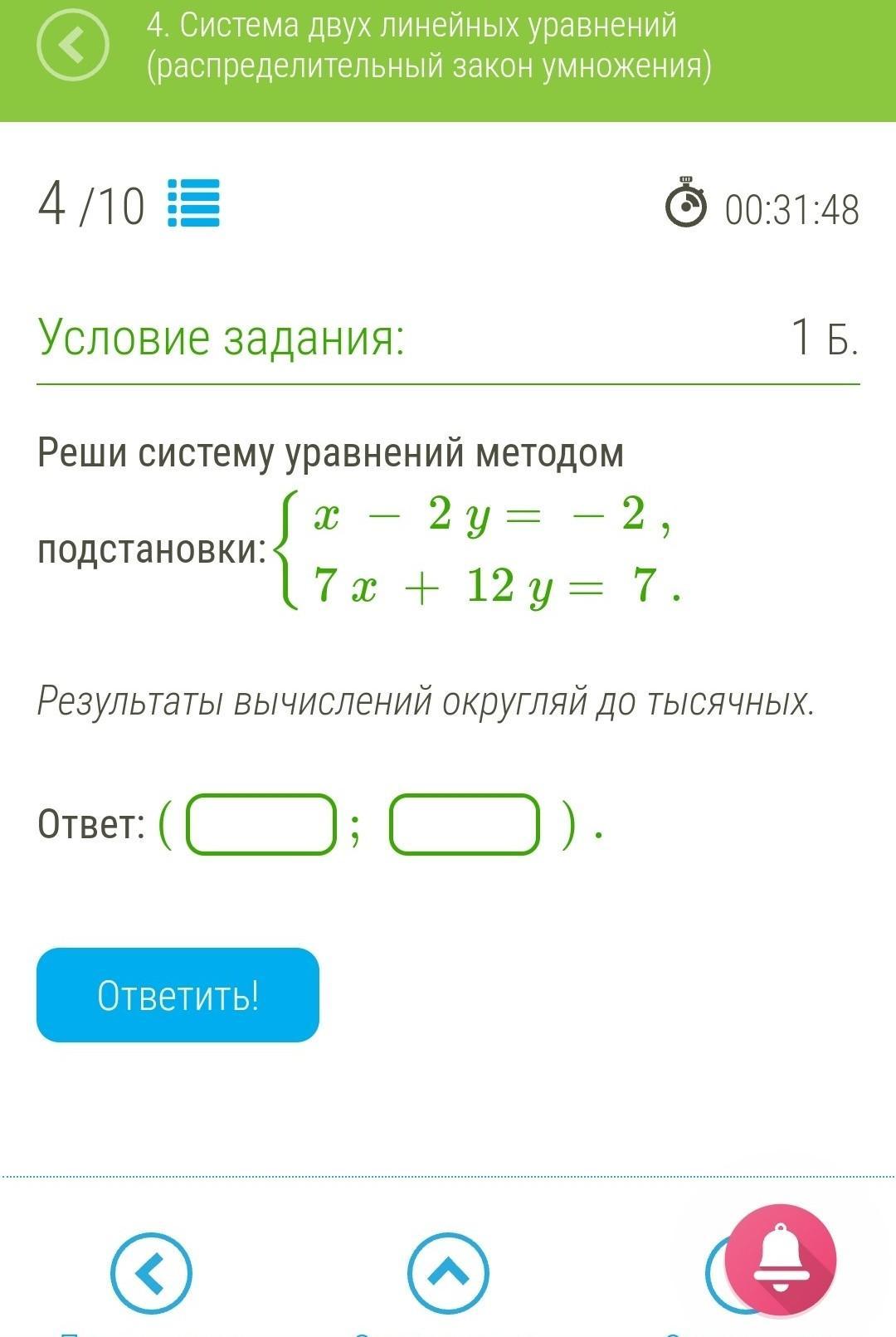Open the task list icon next to 4/10

pos(194,203)
